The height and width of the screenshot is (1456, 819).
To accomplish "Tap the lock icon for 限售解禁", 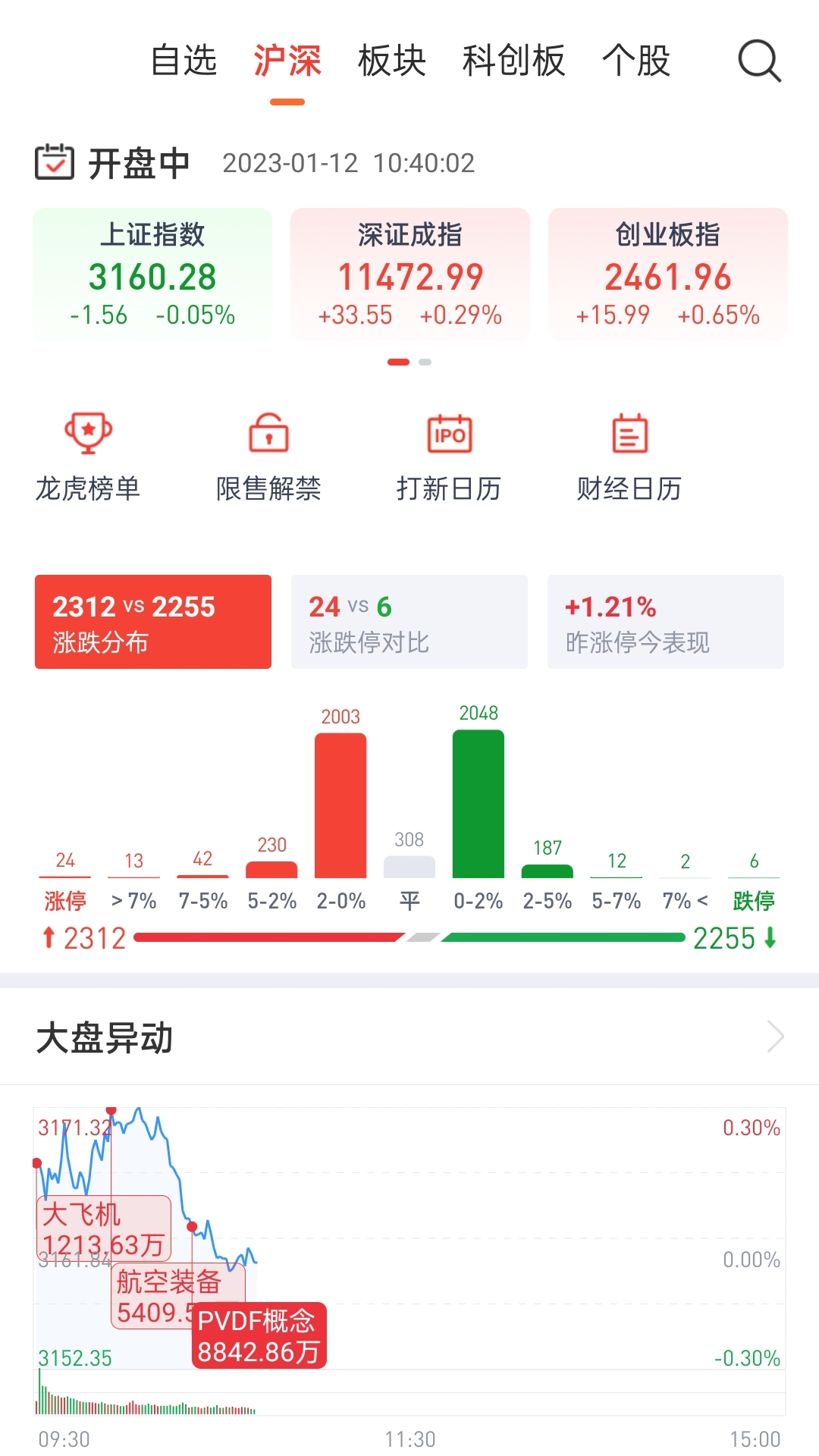I will tap(268, 434).
